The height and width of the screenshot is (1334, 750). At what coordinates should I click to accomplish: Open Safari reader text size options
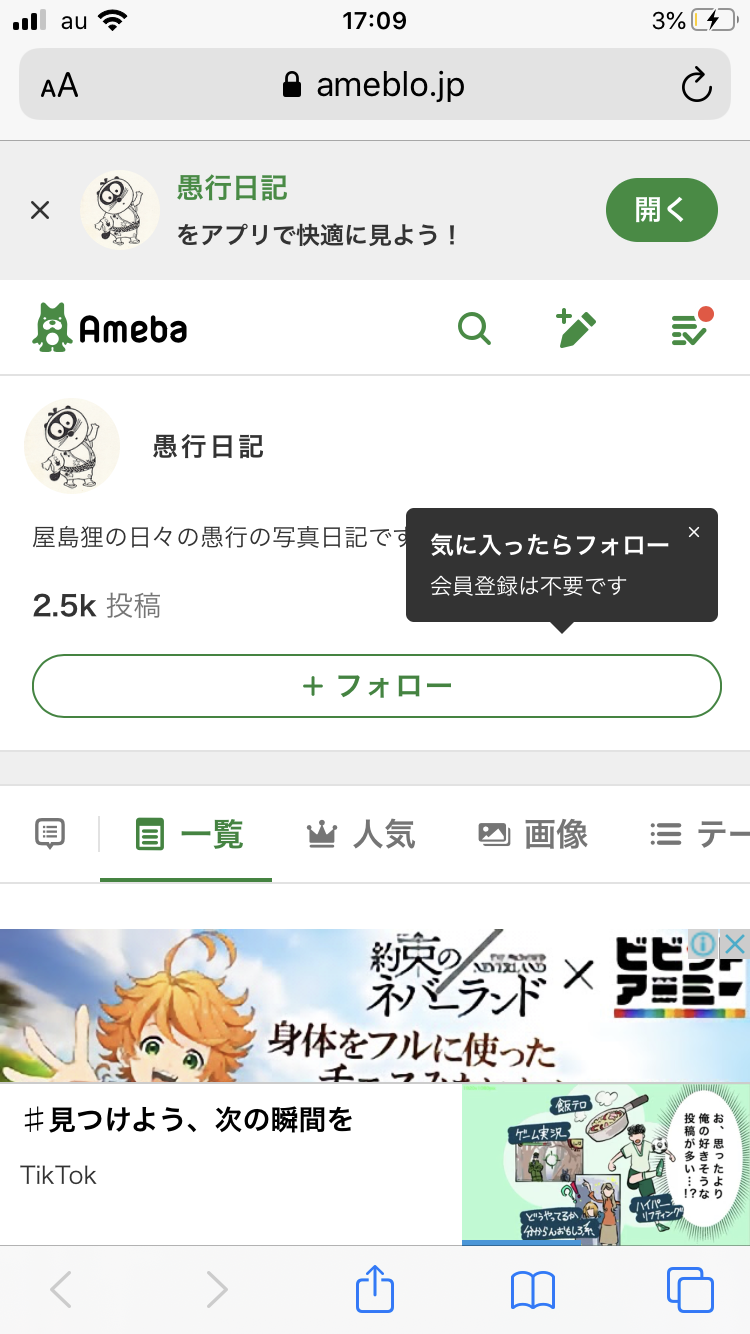pyautogui.click(x=60, y=86)
